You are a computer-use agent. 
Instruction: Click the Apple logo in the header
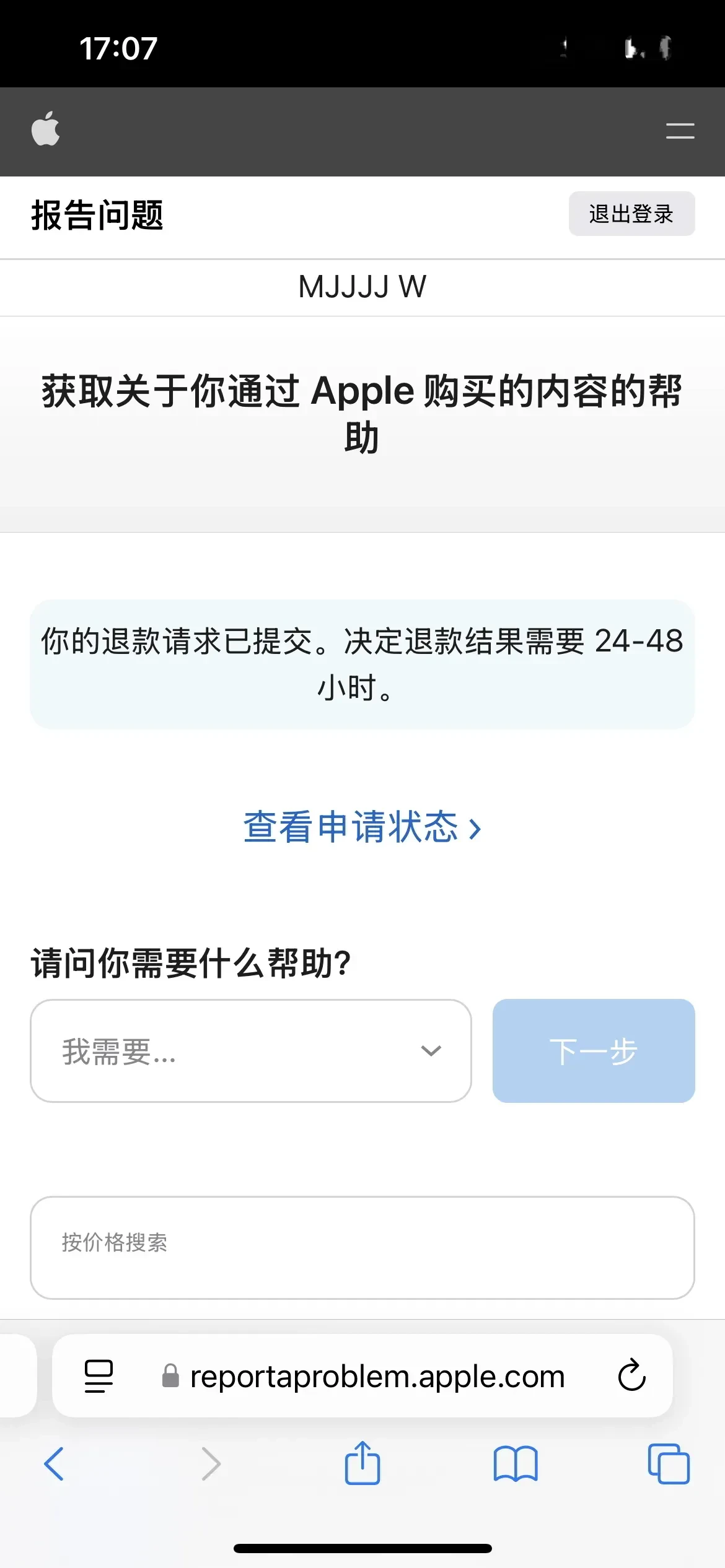pos(46,130)
